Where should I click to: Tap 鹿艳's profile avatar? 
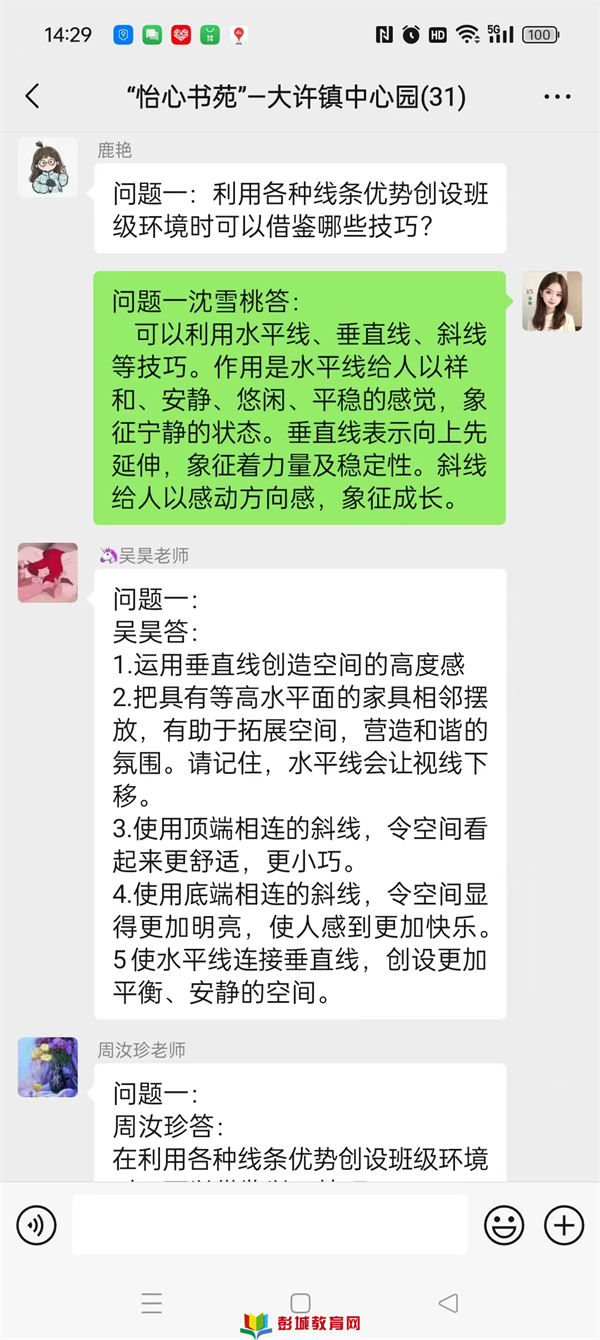47,167
